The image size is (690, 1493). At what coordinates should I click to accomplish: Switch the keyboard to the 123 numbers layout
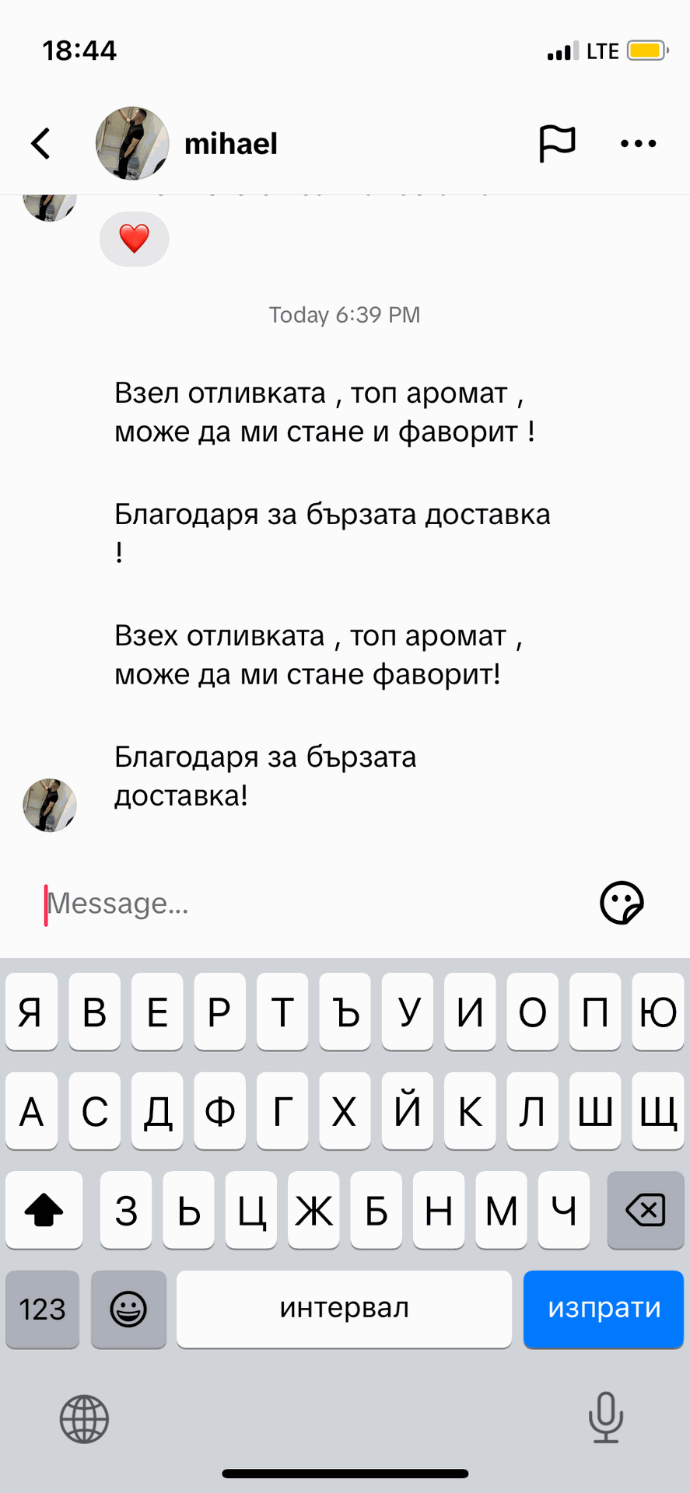click(x=42, y=1308)
